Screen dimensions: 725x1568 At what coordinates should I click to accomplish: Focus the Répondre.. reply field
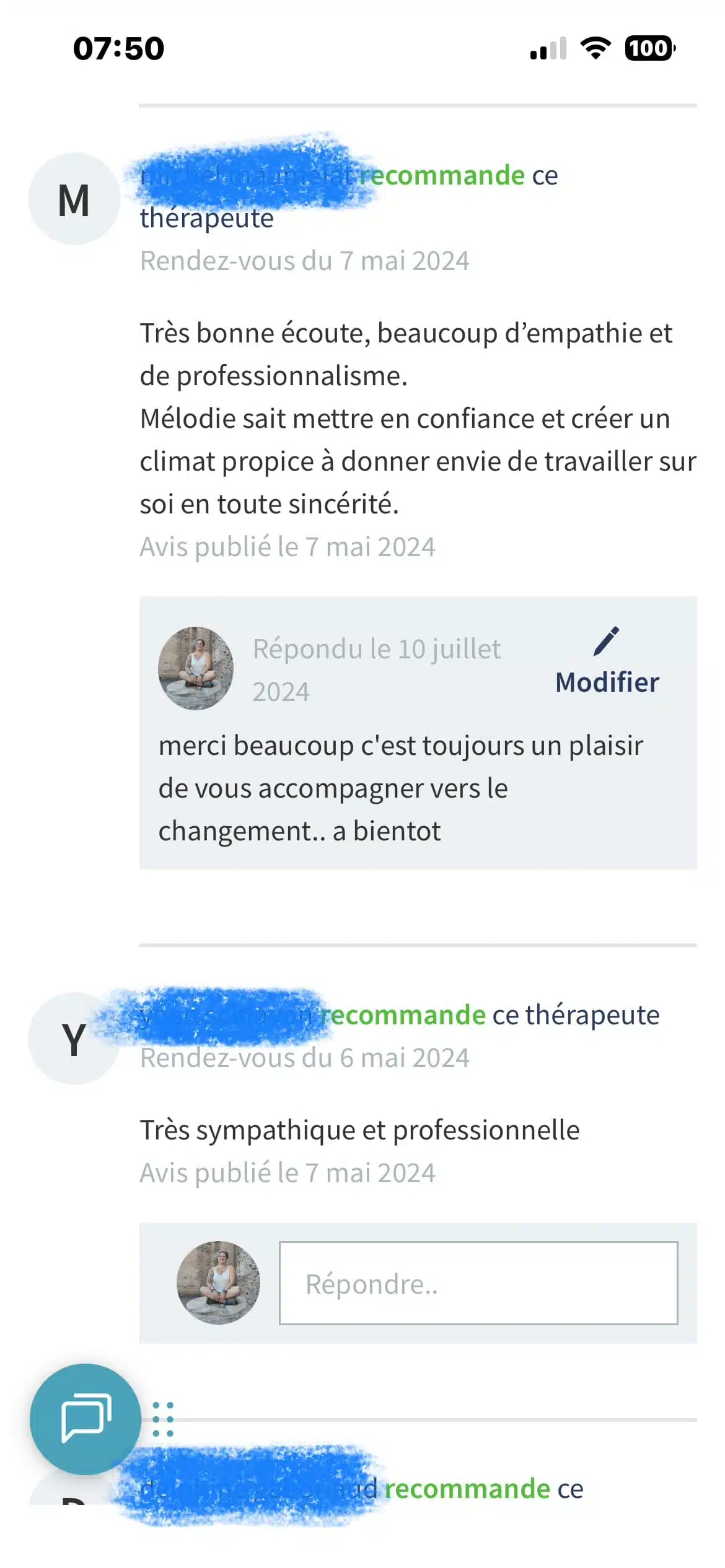tap(478, 1283)
